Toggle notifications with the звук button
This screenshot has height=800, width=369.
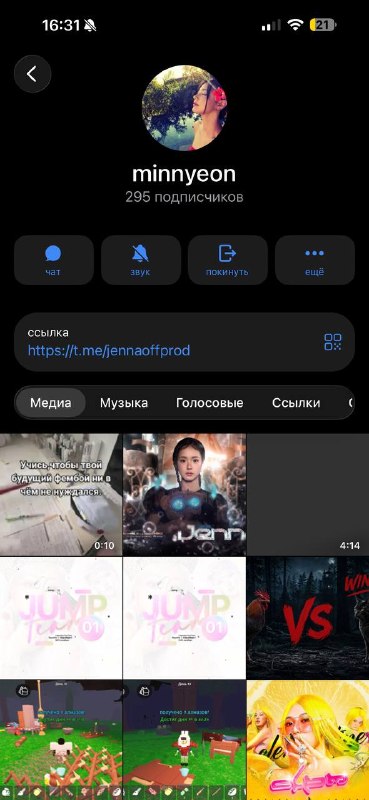tap(141, 260)
